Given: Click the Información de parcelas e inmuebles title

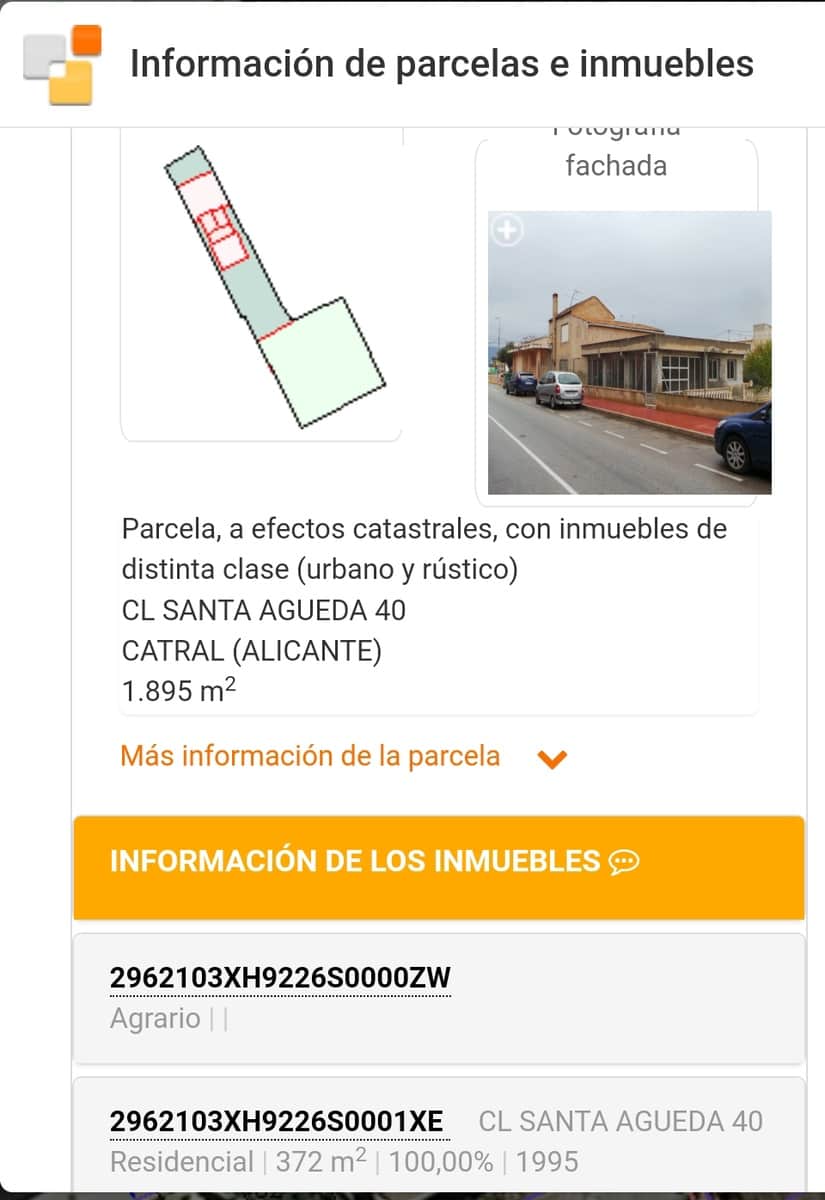Looking at the screenshot, I should tap(443, 63).
